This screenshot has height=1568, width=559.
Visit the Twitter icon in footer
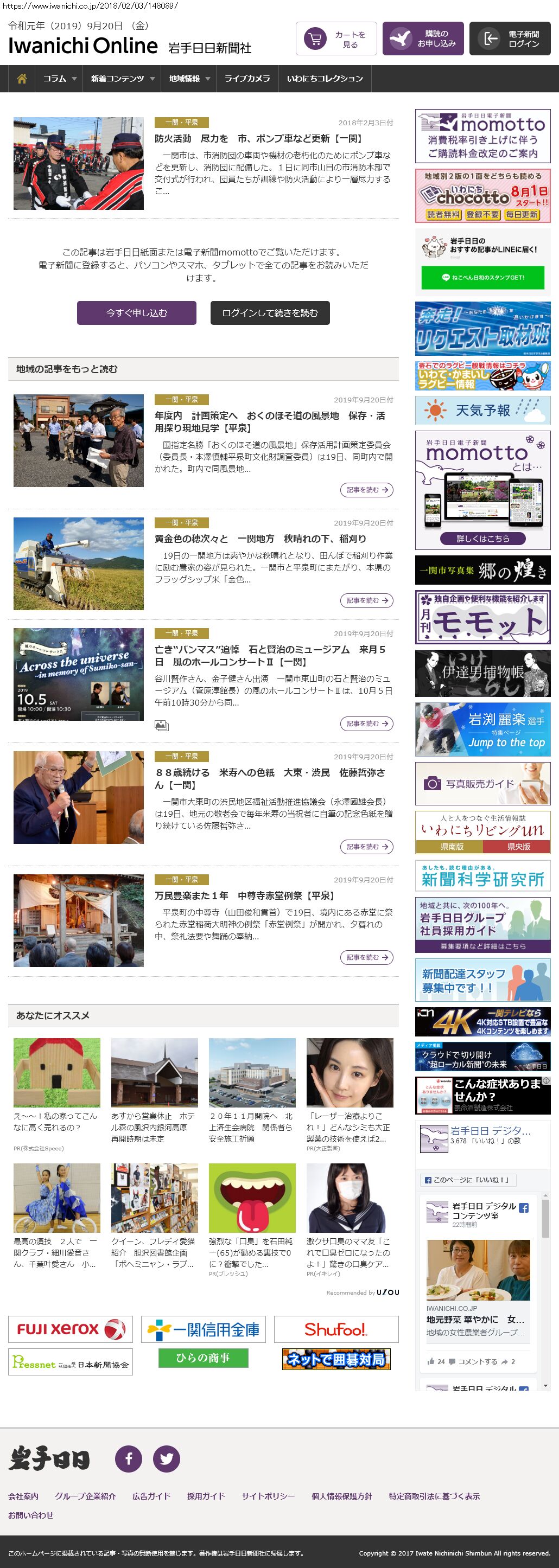(x=166, y=1458)
